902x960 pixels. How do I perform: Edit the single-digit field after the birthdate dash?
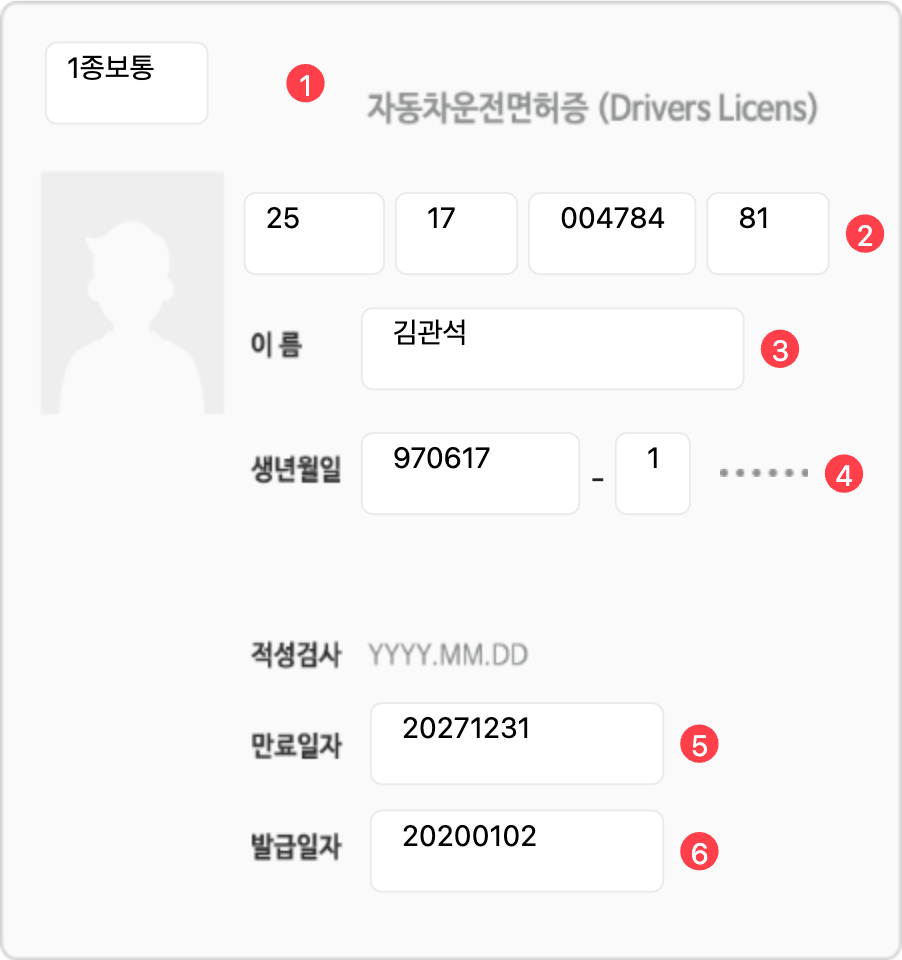[x=652, y=473]
